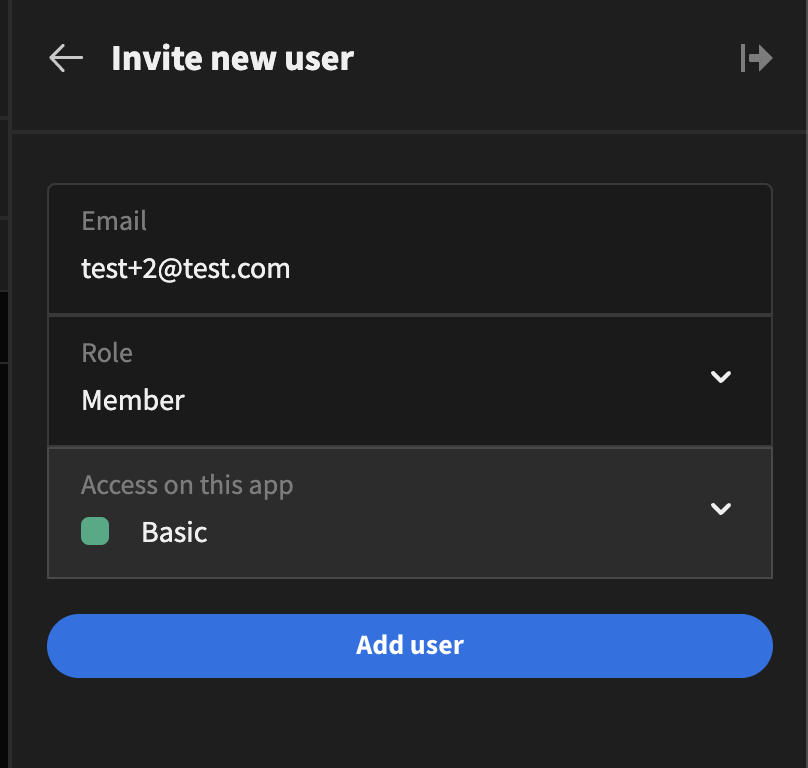Expand the Access on this app dropdown

(409, 513)
